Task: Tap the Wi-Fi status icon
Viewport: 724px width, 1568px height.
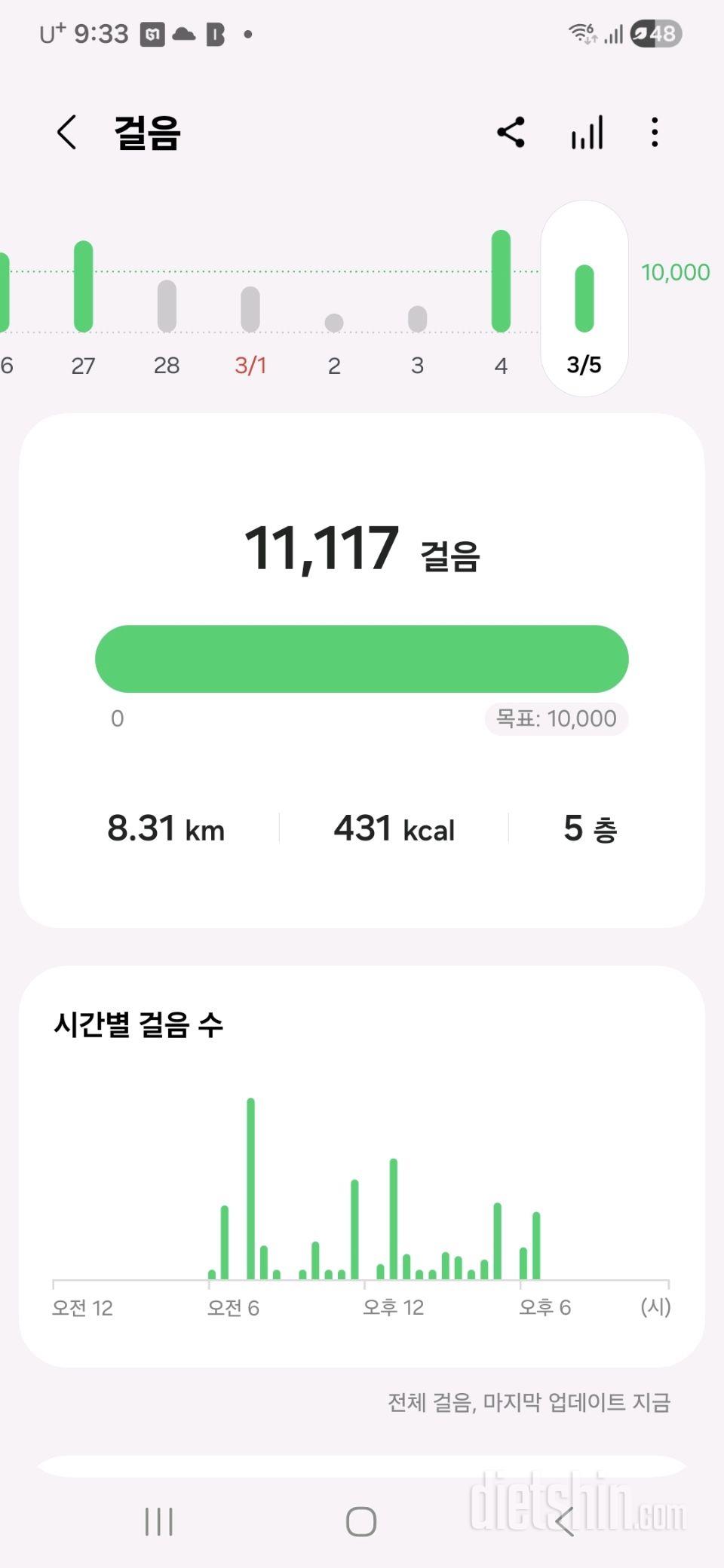Action: click(581, 33)
